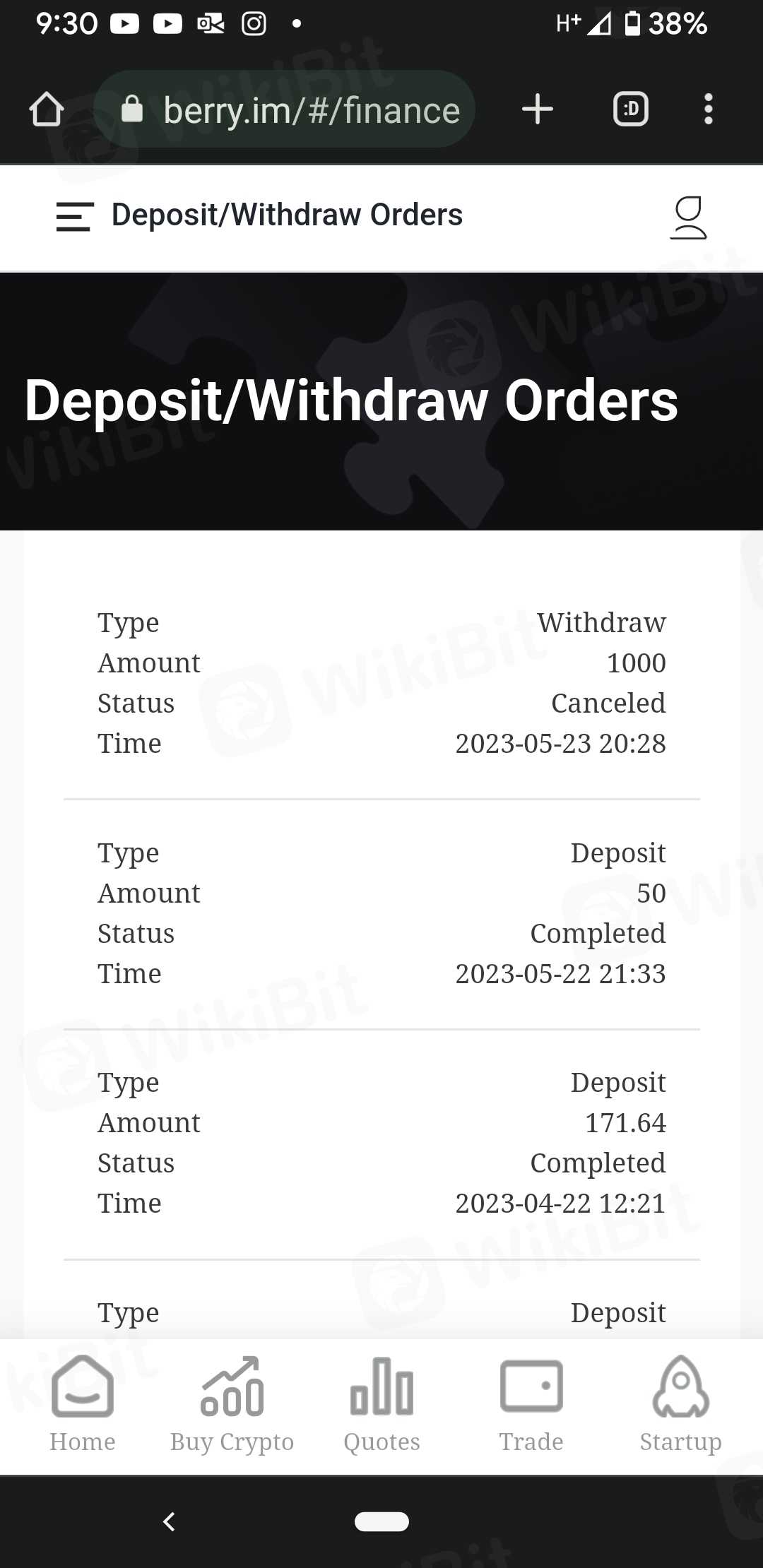Tap the system home pill
This screenshot has width=763, height=1568.
click(381, 1521)
